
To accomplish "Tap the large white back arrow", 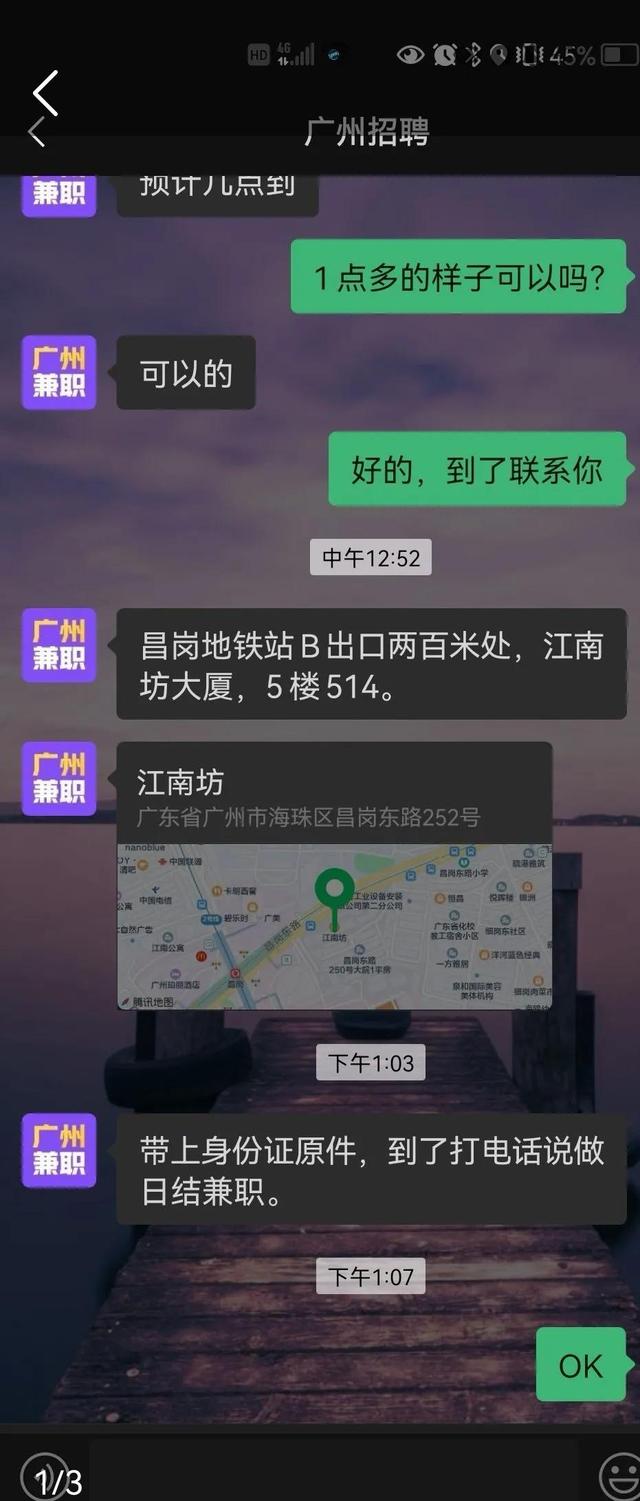I will coord(46,93).
